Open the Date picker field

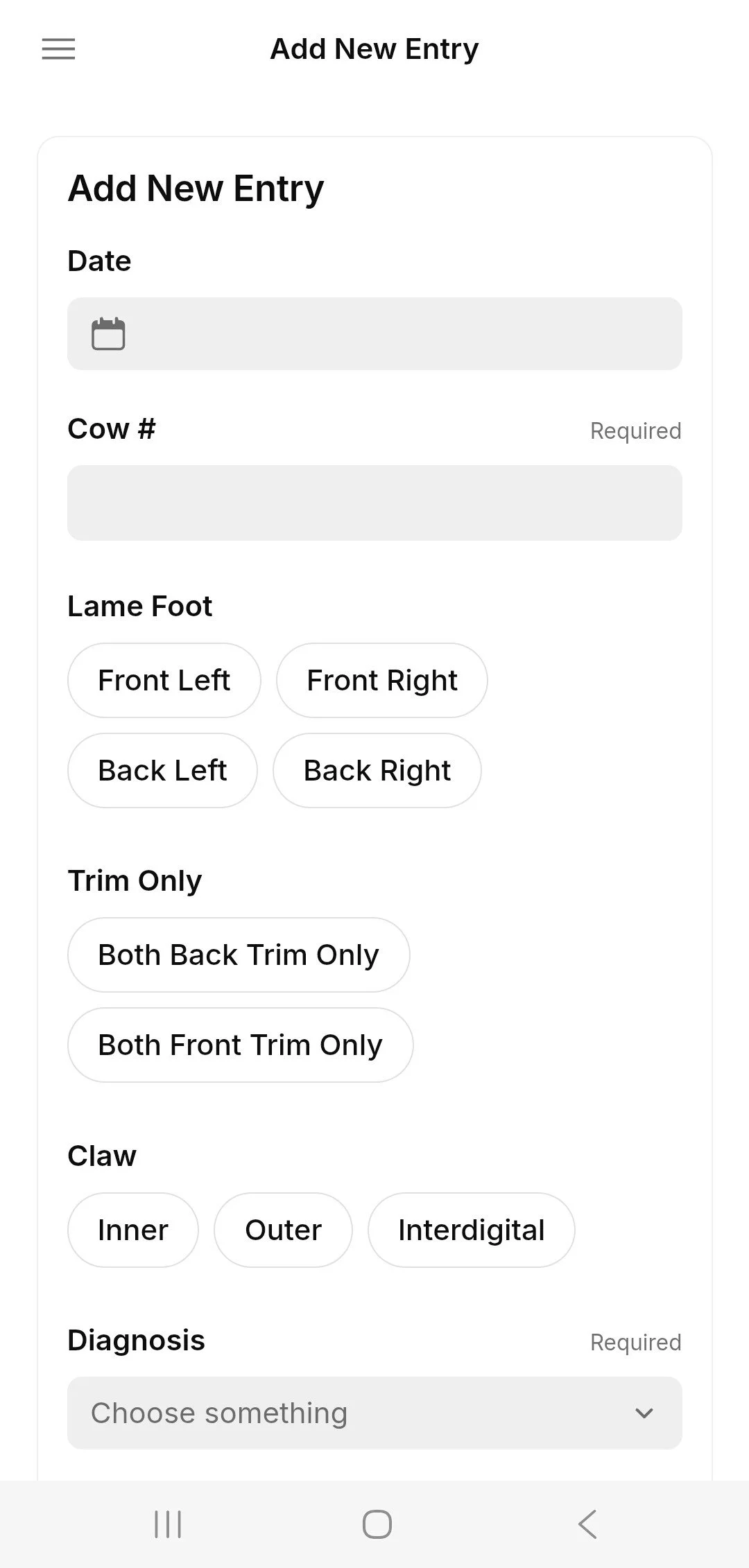(374, 334)
